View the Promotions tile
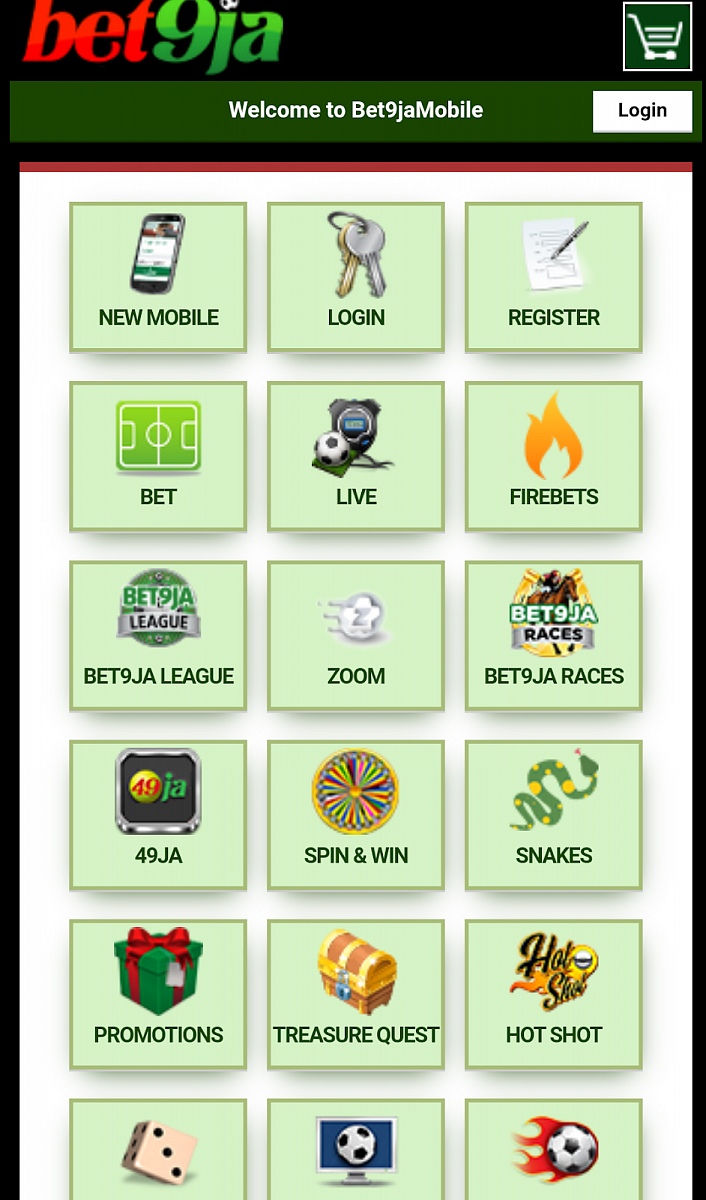 click(x=158, y=994)
